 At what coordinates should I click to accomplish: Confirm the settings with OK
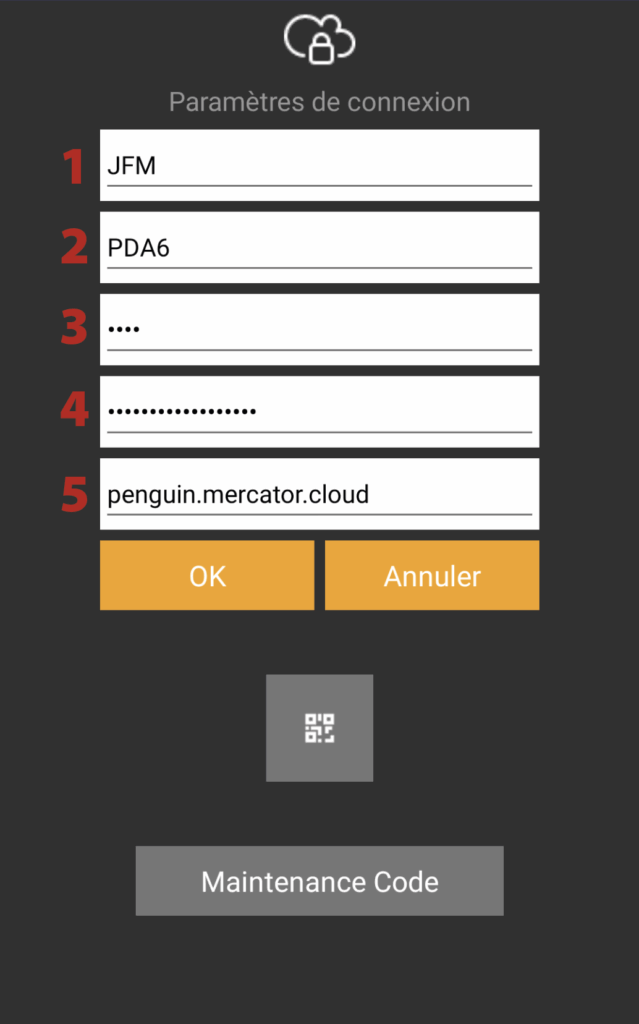[207, 576]
